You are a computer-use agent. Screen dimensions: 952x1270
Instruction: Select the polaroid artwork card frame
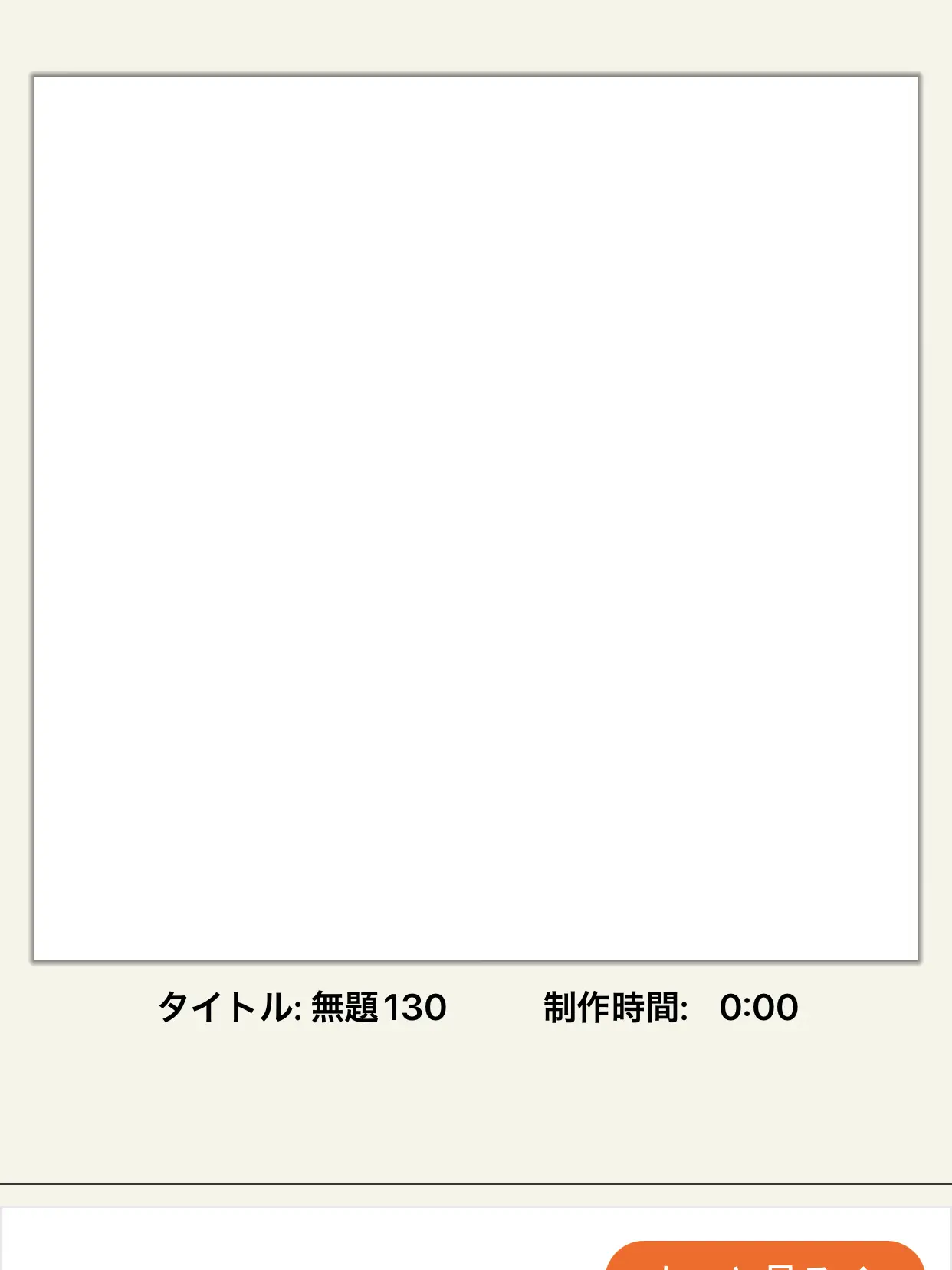pos(475,518)
